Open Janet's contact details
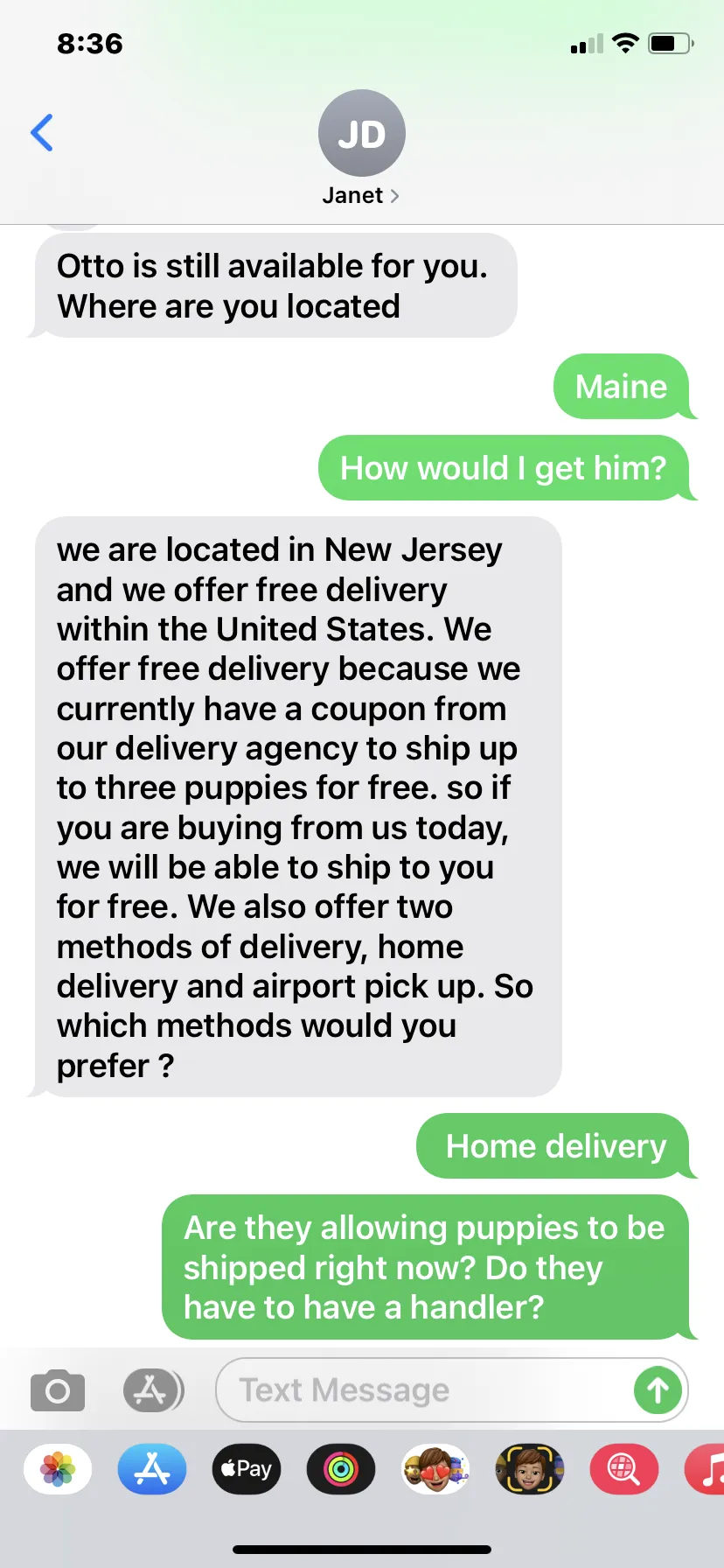724x1568 pixels. pyautogui.click(x=361, y=149)
